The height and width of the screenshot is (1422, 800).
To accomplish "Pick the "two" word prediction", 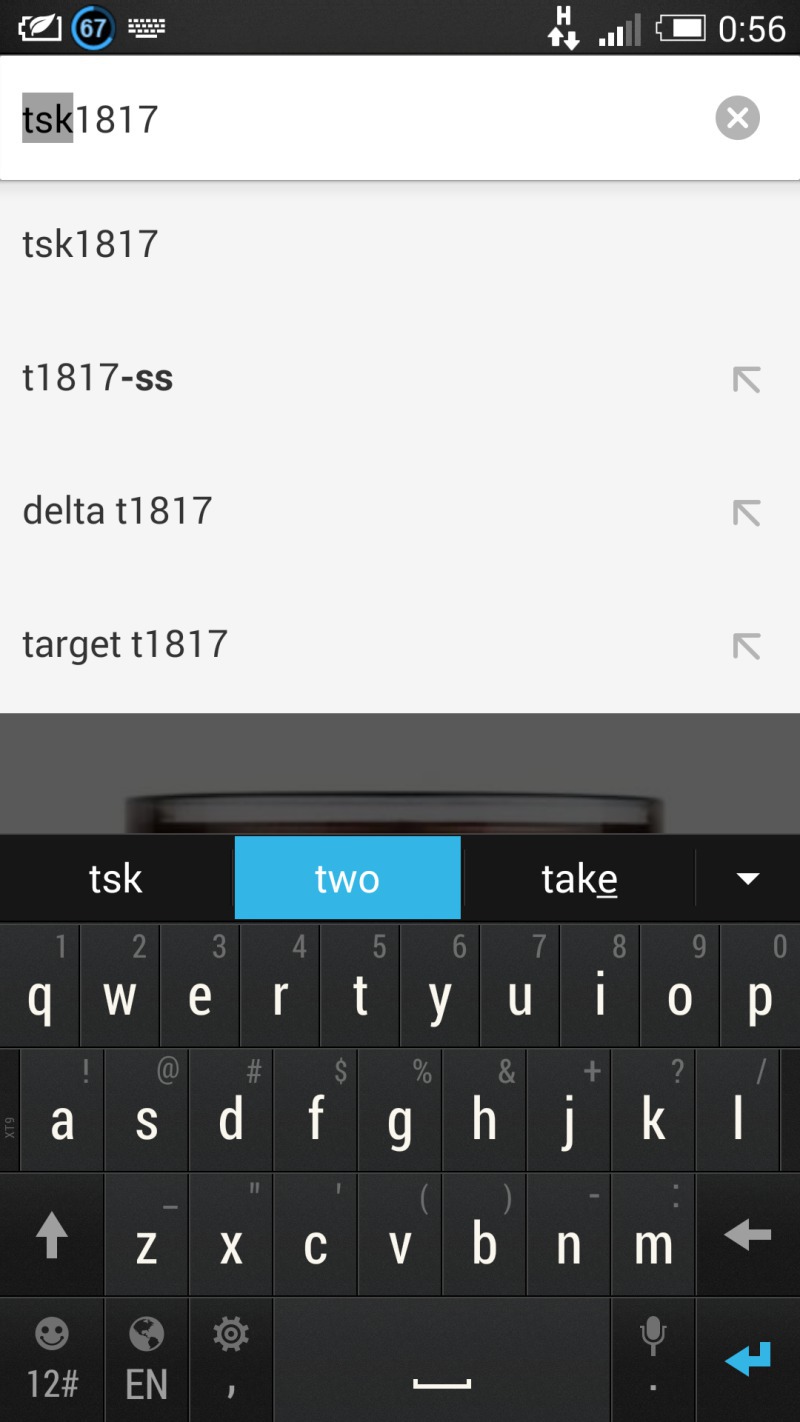I will (347, 878).
